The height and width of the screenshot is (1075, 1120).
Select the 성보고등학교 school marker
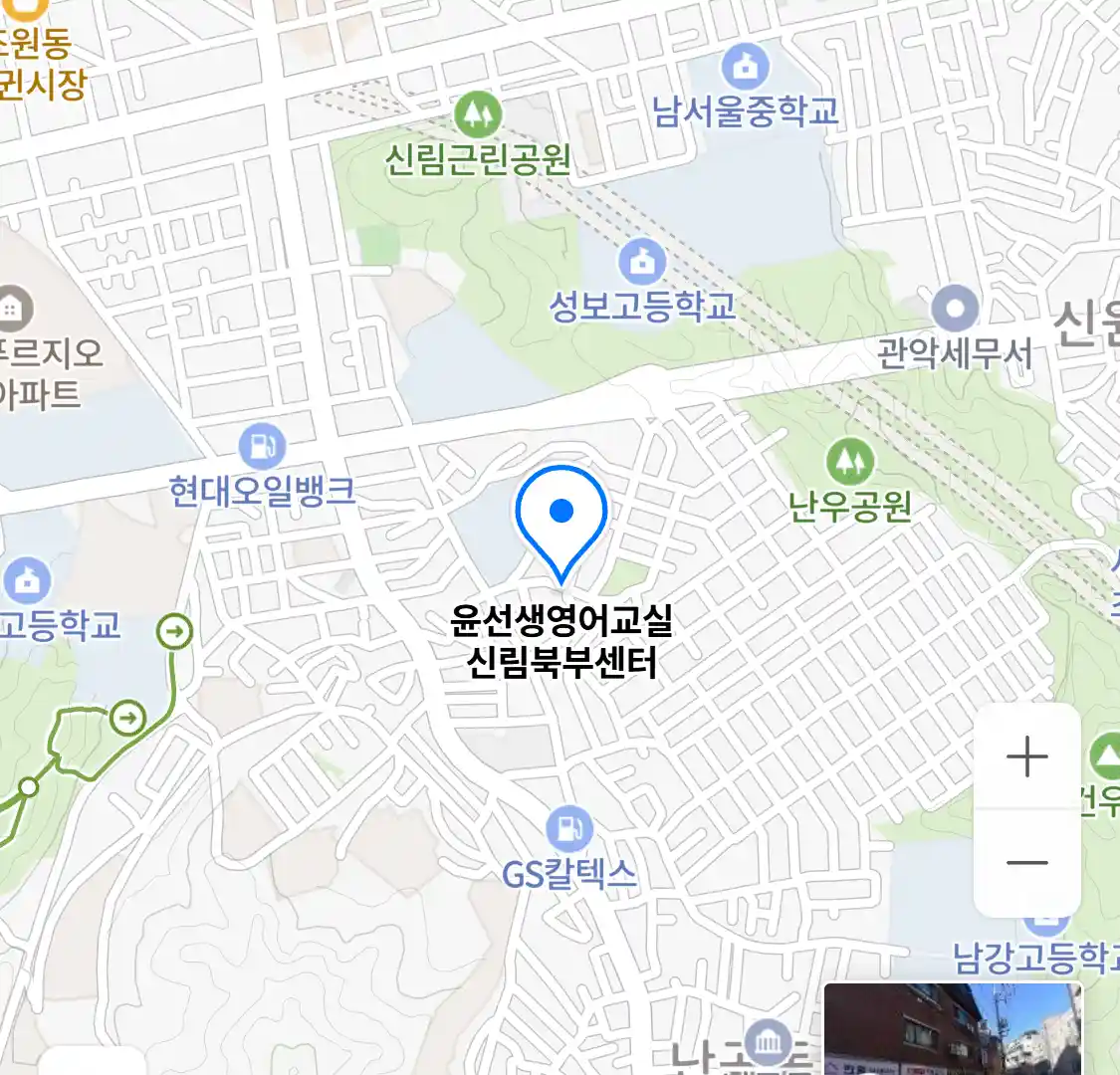(x=642, y=263)
